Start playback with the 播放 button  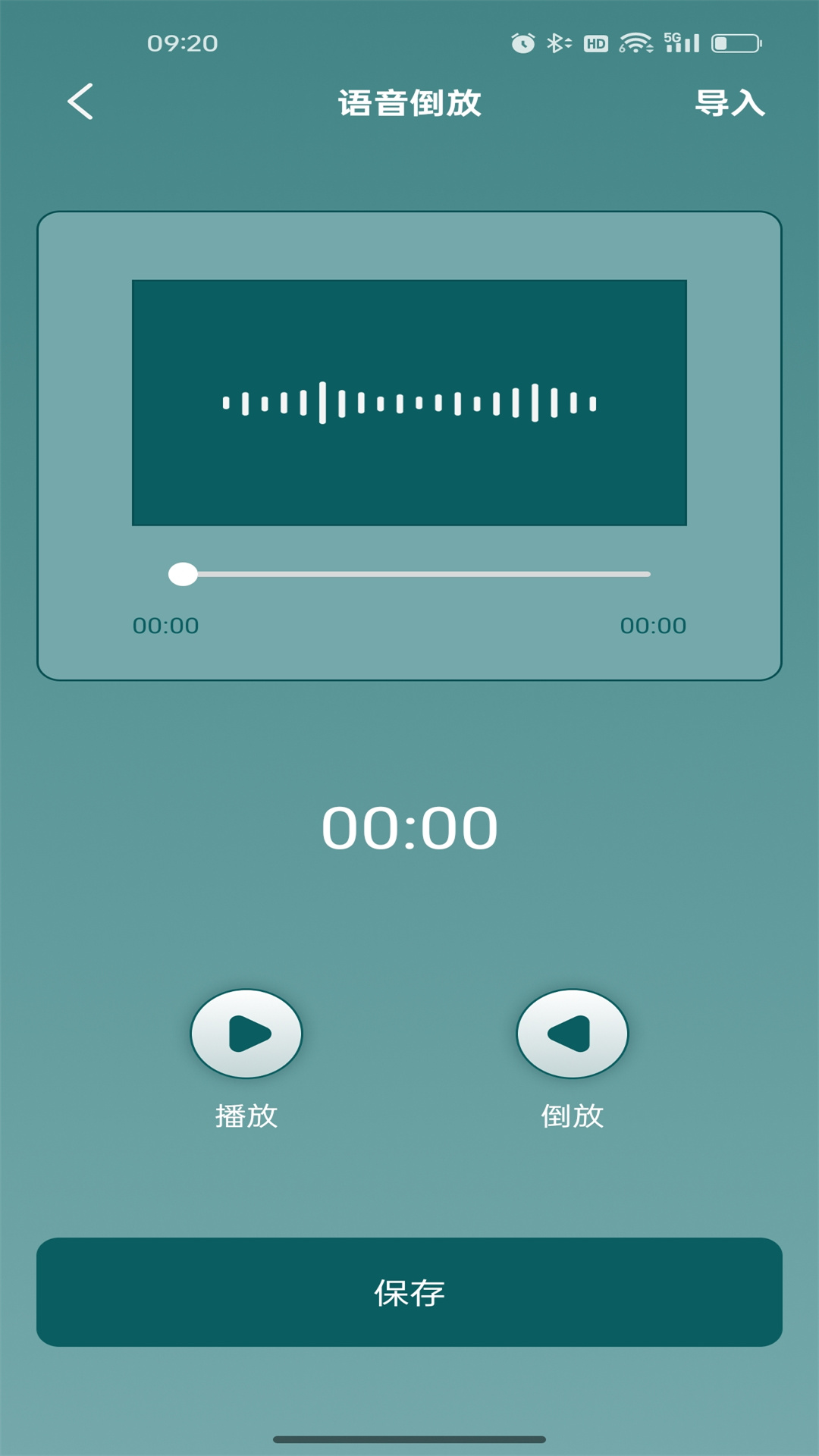click(x=246, y=1034)
